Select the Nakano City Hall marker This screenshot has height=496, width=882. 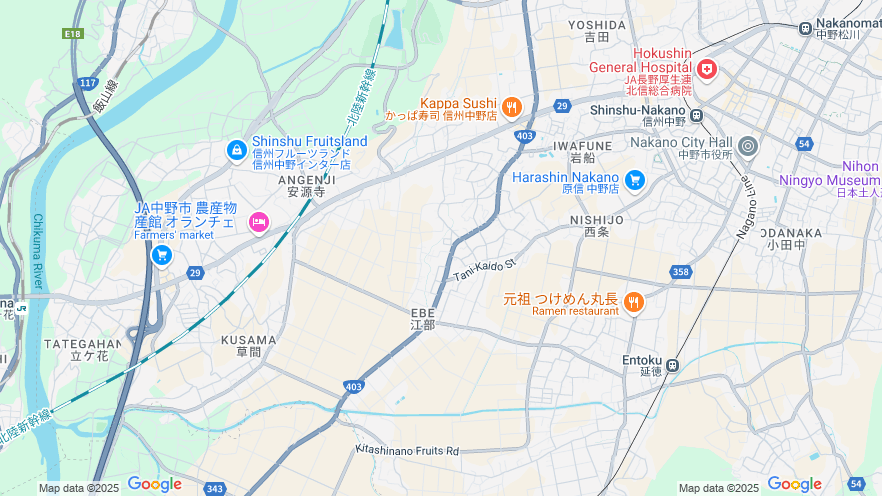coord(748,148)
